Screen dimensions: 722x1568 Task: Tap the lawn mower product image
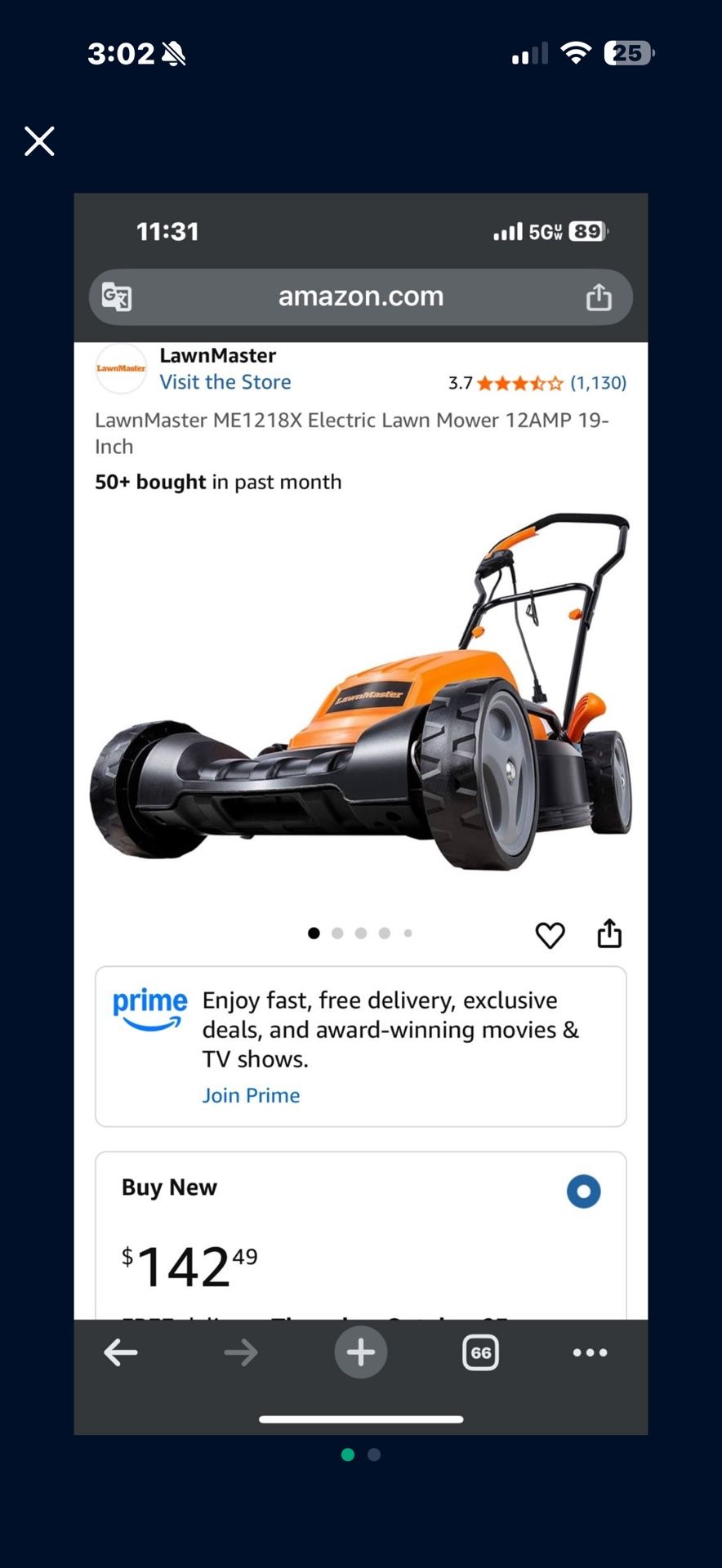tap(360, 702)
